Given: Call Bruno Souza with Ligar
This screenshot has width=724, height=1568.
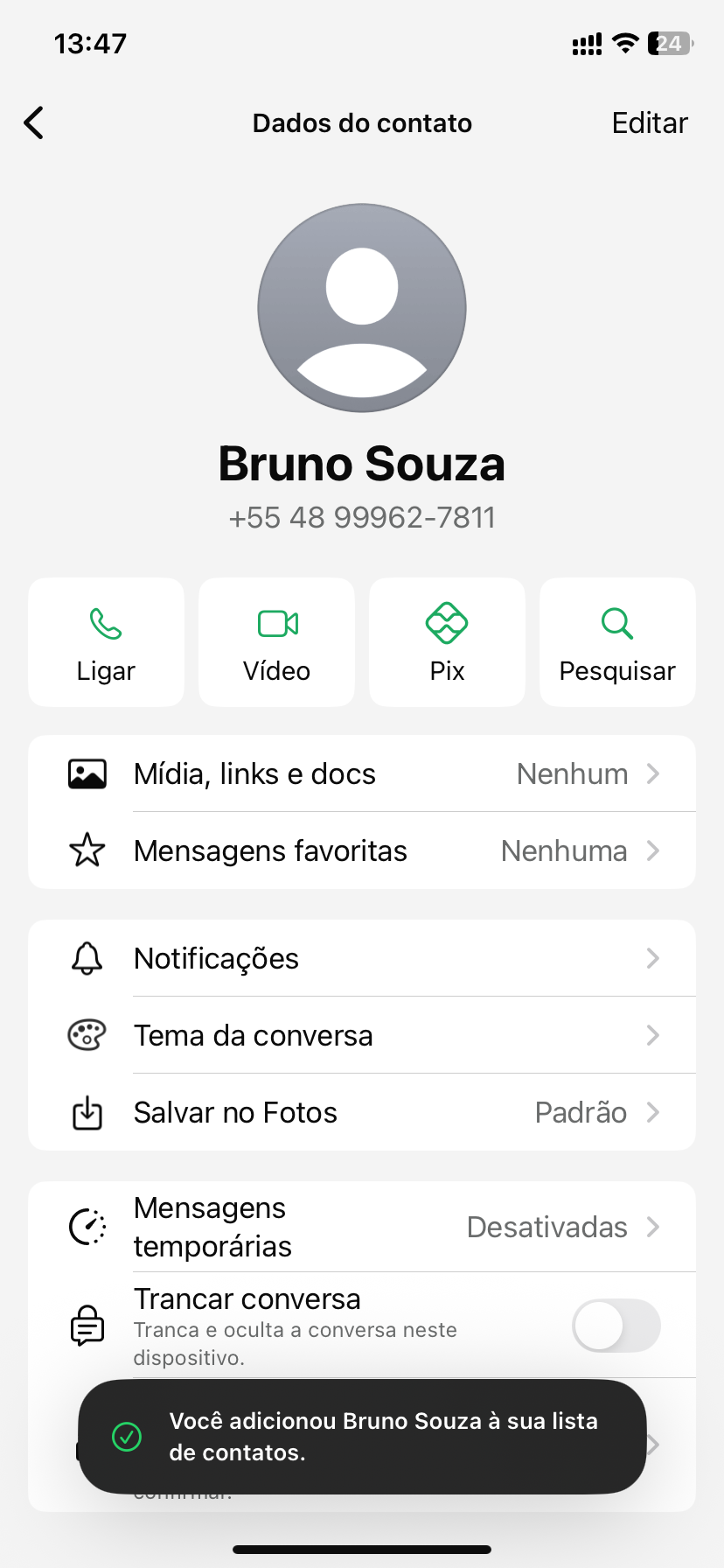Looking at the screenshot, I should [106, 642].
